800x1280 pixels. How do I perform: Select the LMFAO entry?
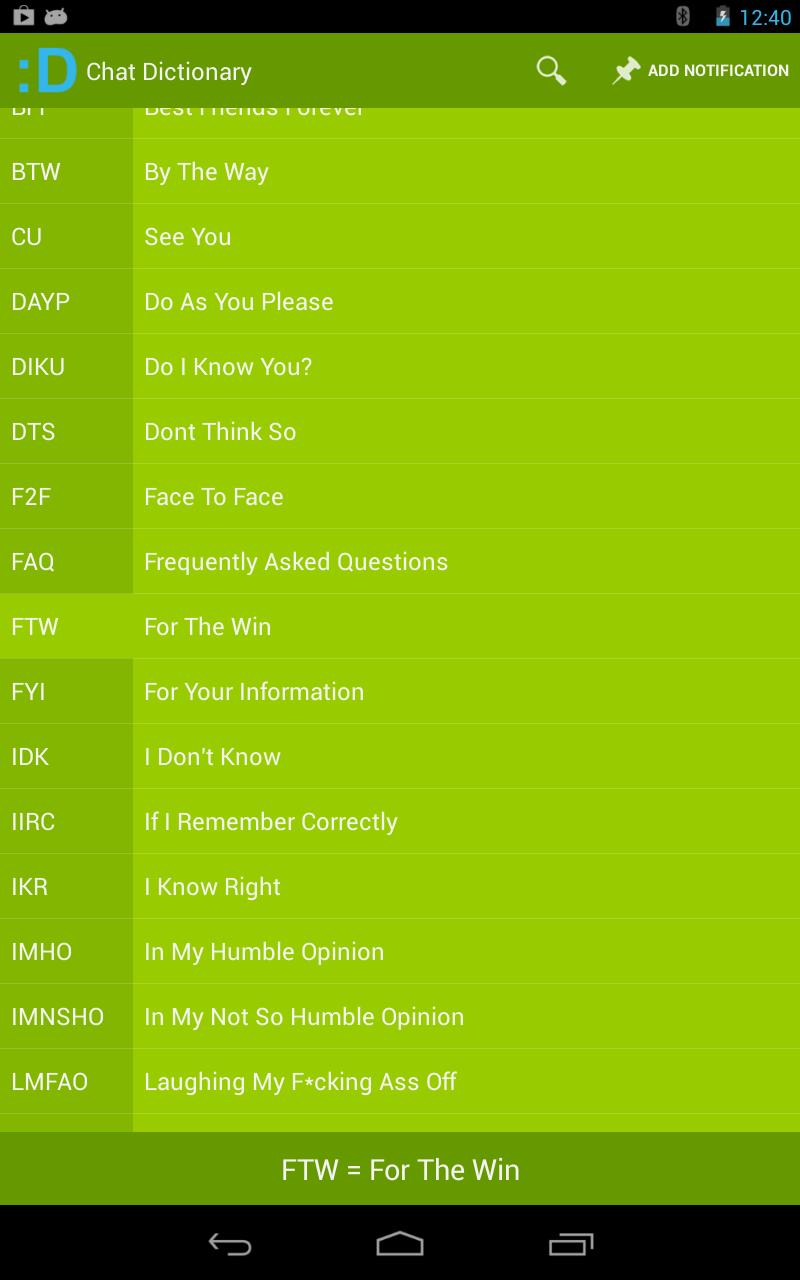coord(400,1082)
